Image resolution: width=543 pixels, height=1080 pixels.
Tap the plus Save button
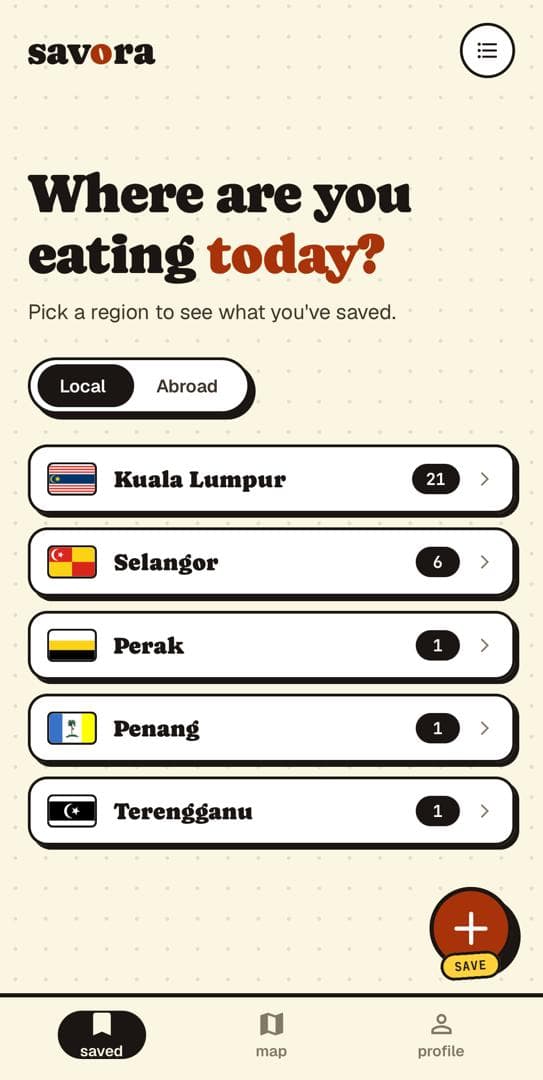click(471, 930)
